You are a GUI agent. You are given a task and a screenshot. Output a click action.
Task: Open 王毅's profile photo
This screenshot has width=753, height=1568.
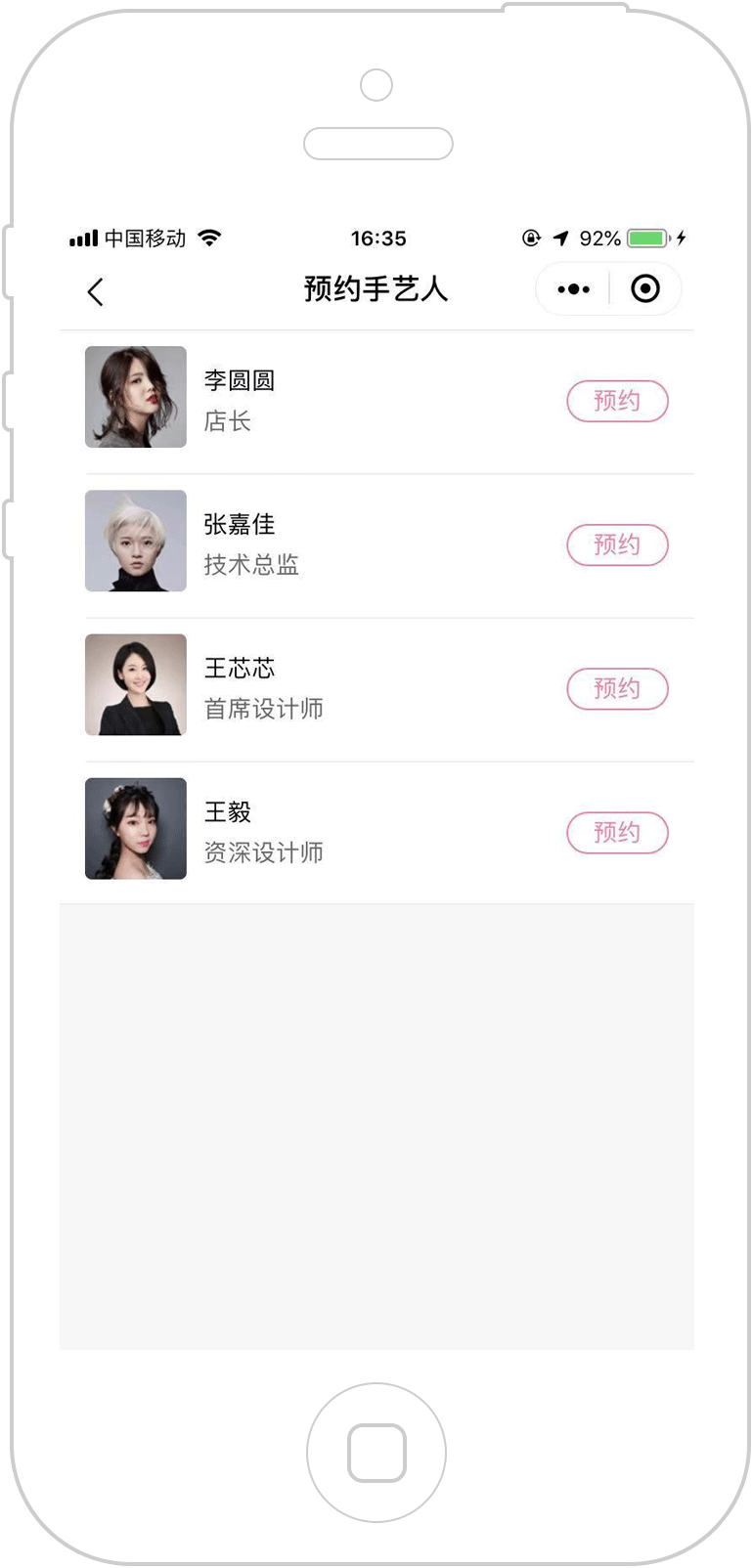pos(136,828)
